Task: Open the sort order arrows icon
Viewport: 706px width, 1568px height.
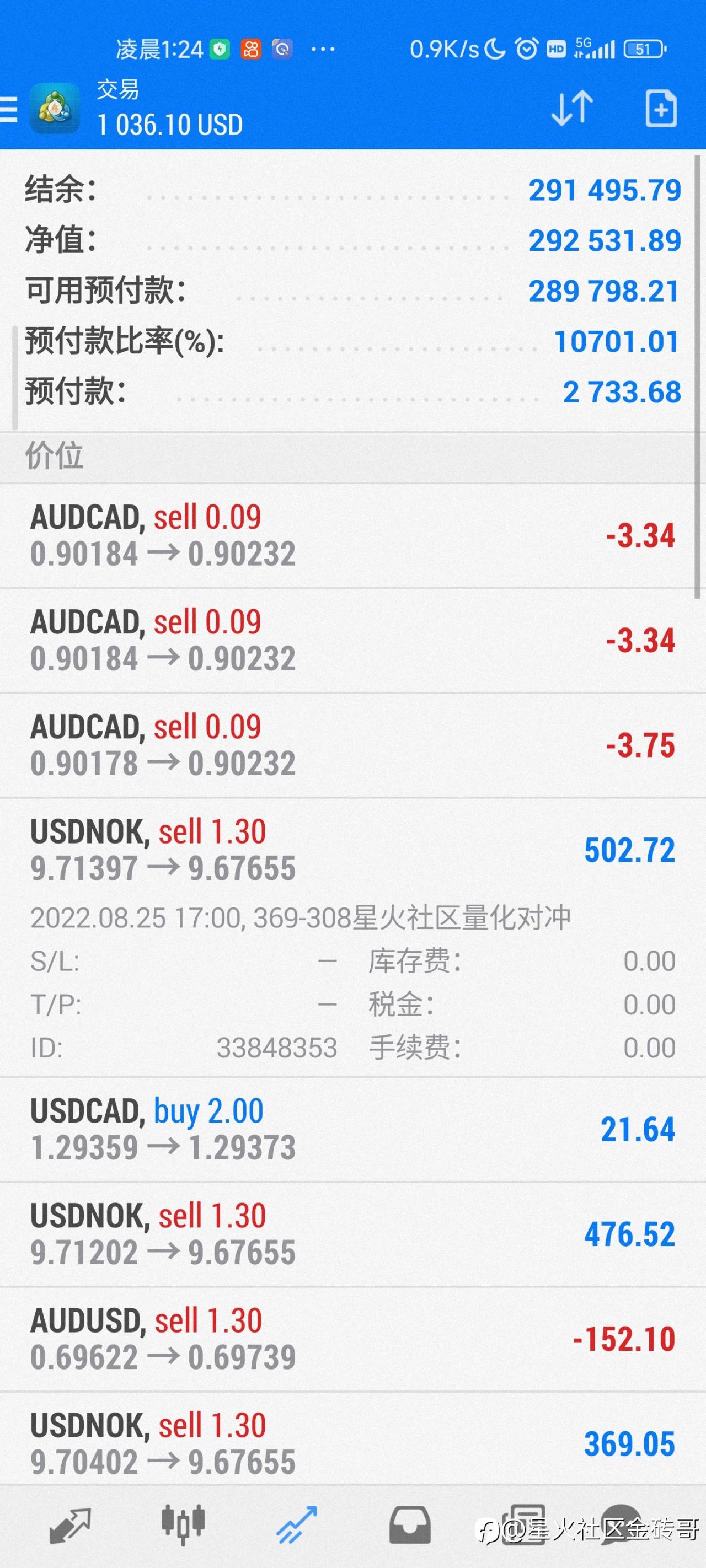Action: (572, 109)
